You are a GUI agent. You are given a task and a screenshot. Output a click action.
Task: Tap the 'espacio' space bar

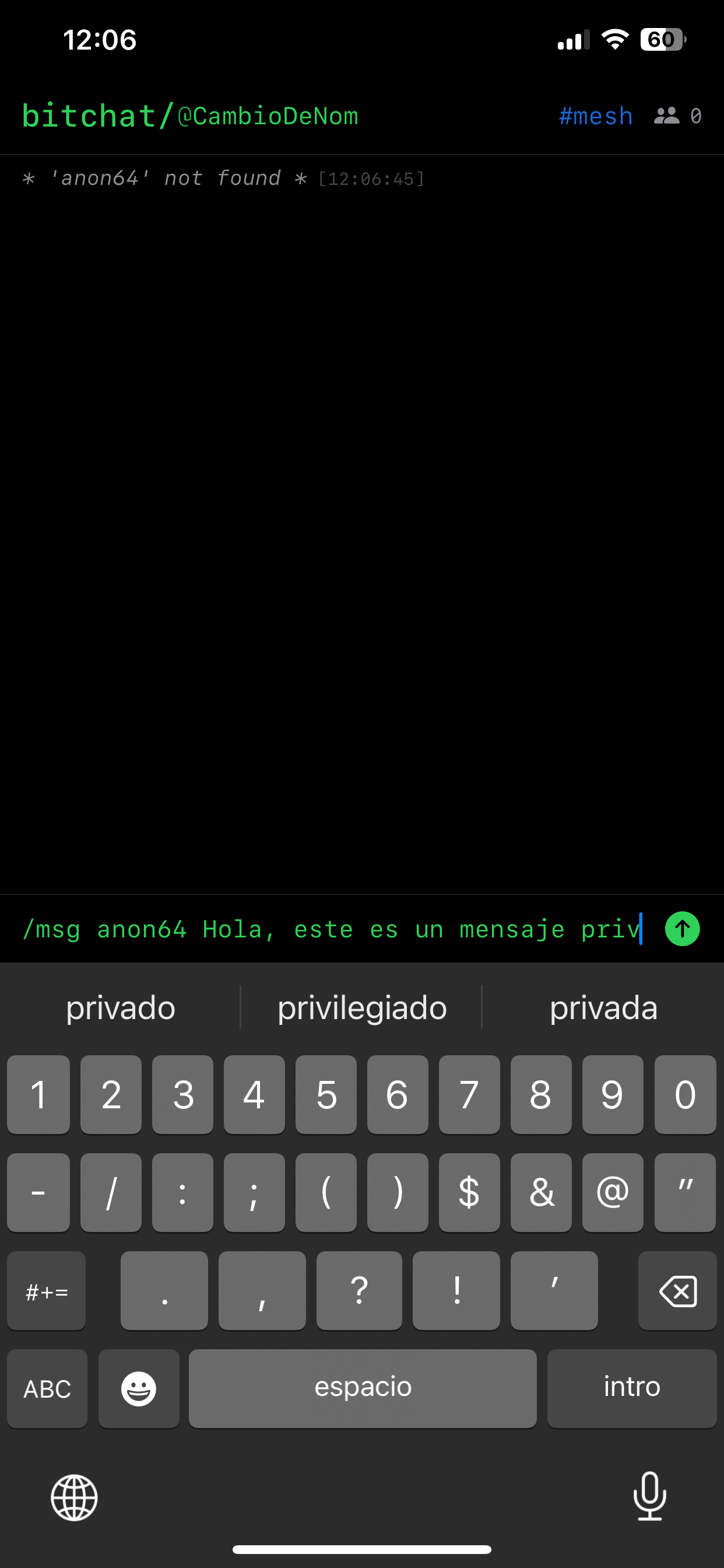[363, 1388]
